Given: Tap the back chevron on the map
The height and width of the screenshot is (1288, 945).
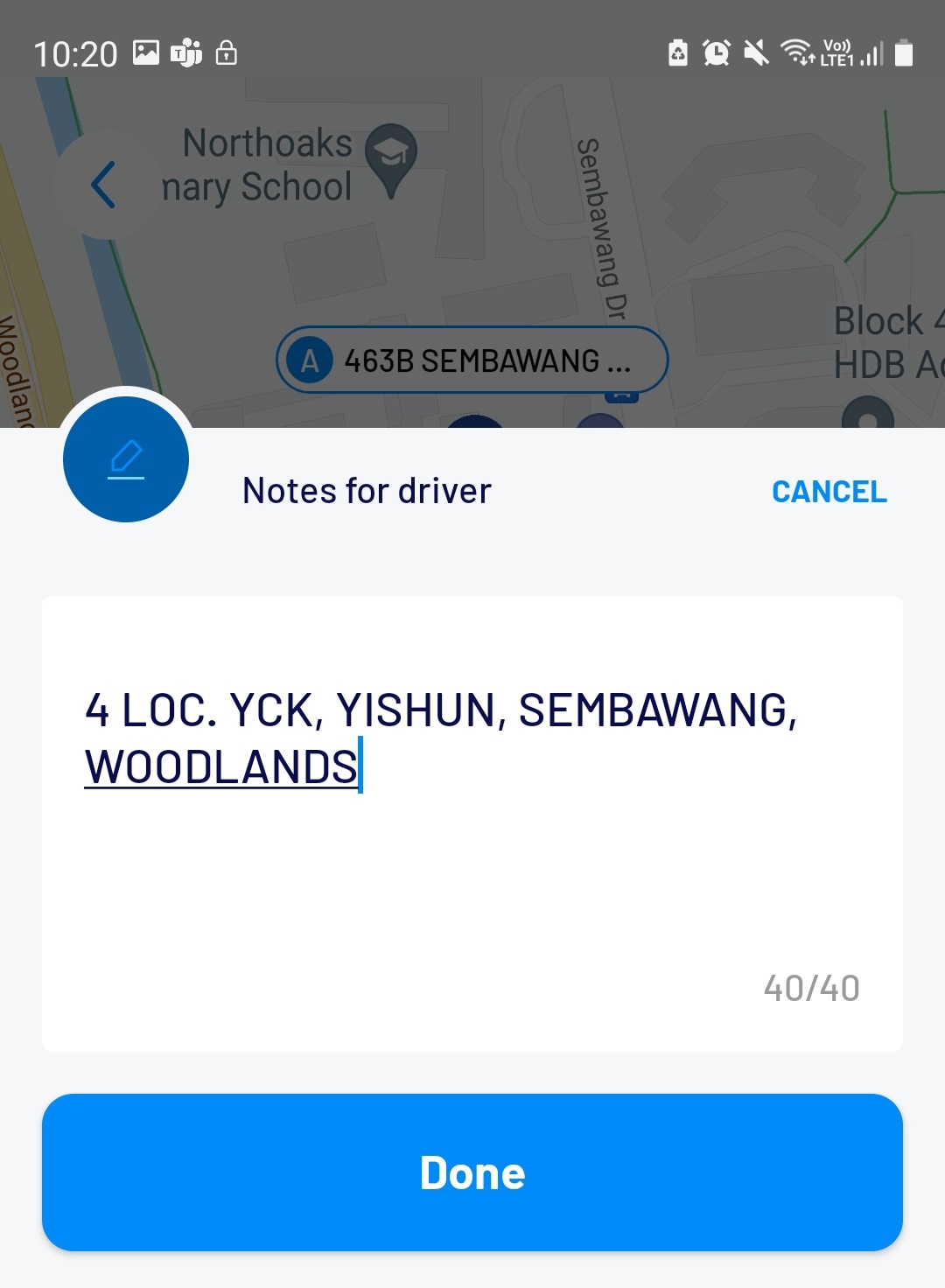Looking at the screenshot, I should pyautogui.click(x=105, y=186).
